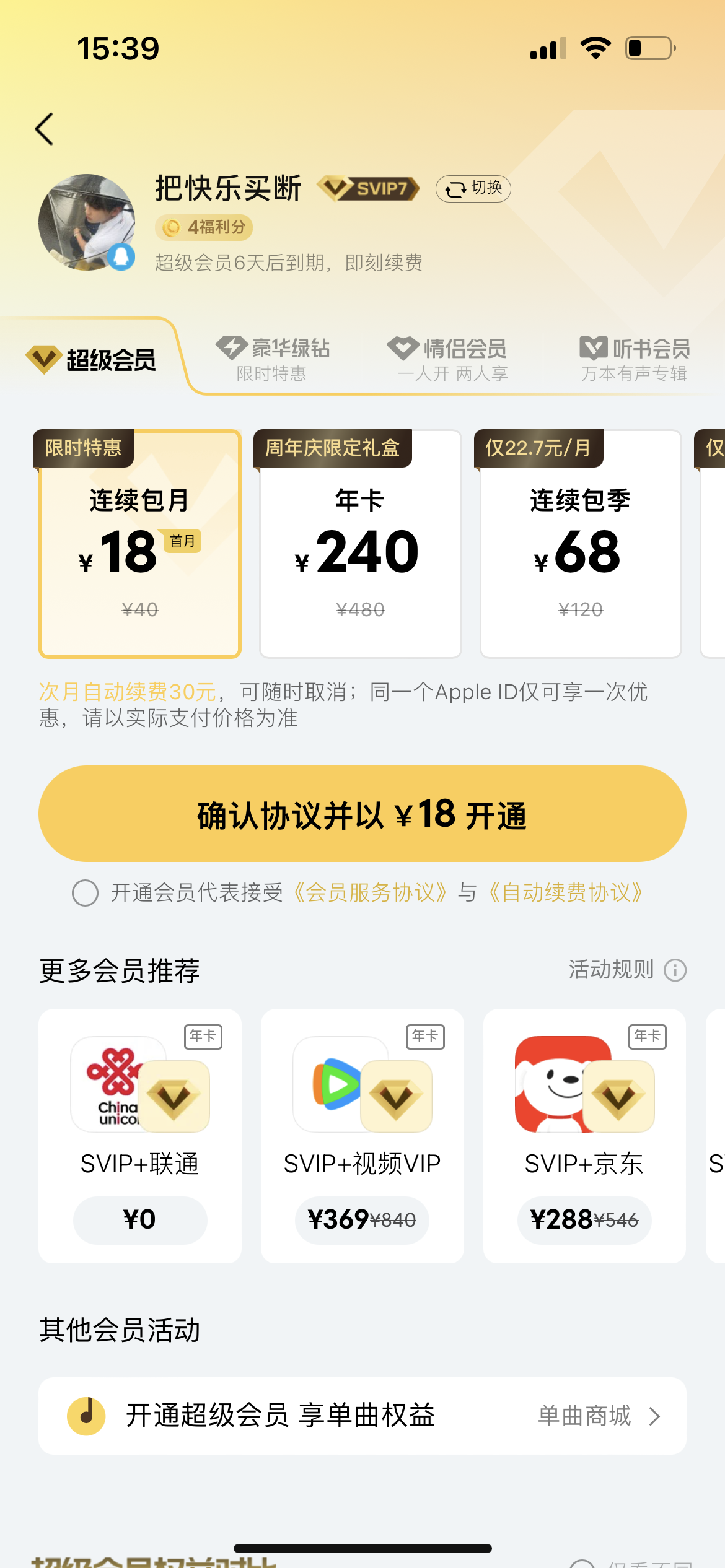Open the SVIP+视频VIP ¥369 card

362,1136
